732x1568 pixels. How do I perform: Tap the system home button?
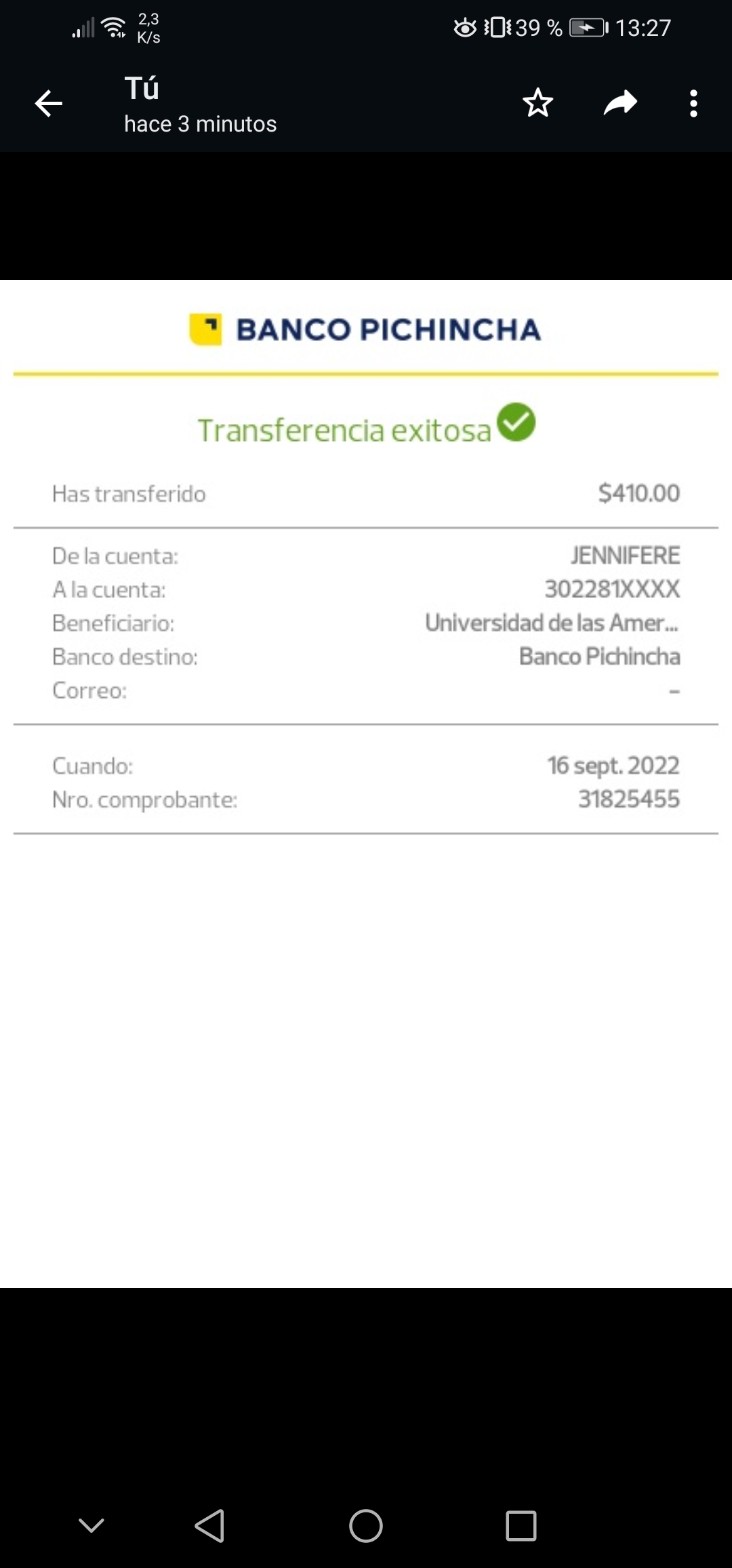[366, 1526]
